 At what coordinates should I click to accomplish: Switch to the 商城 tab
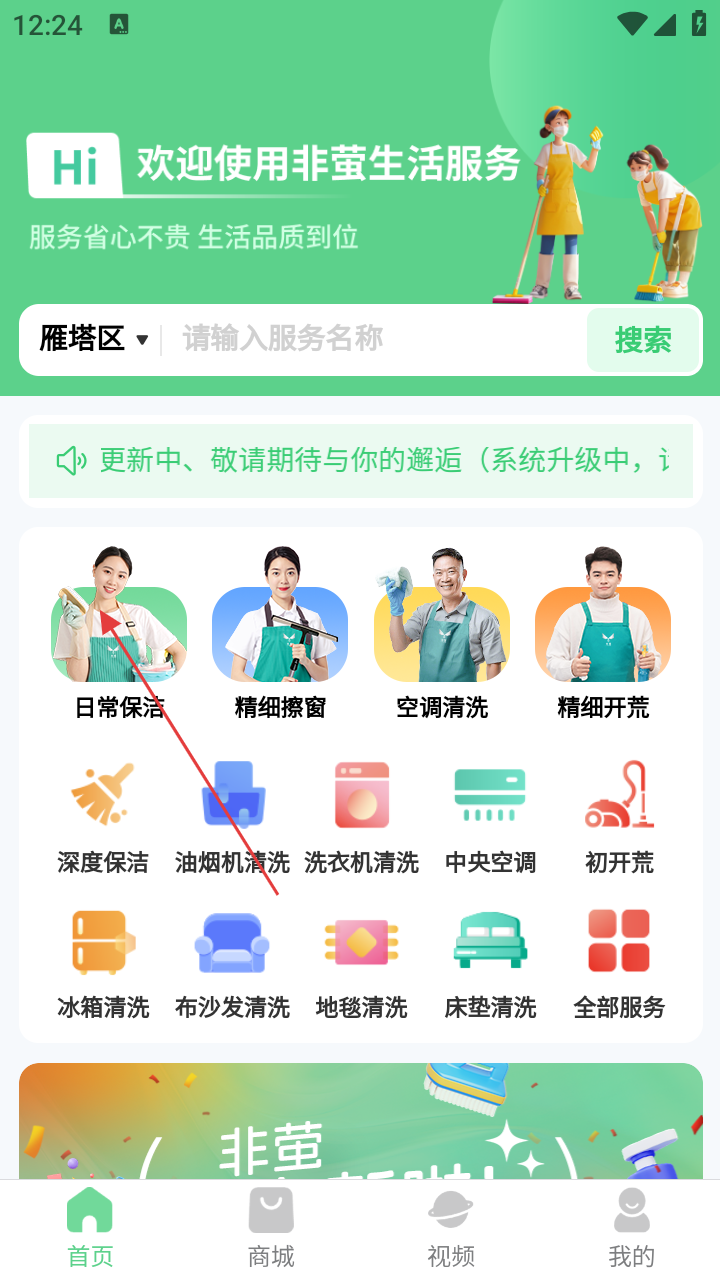tap(271, 1228)
